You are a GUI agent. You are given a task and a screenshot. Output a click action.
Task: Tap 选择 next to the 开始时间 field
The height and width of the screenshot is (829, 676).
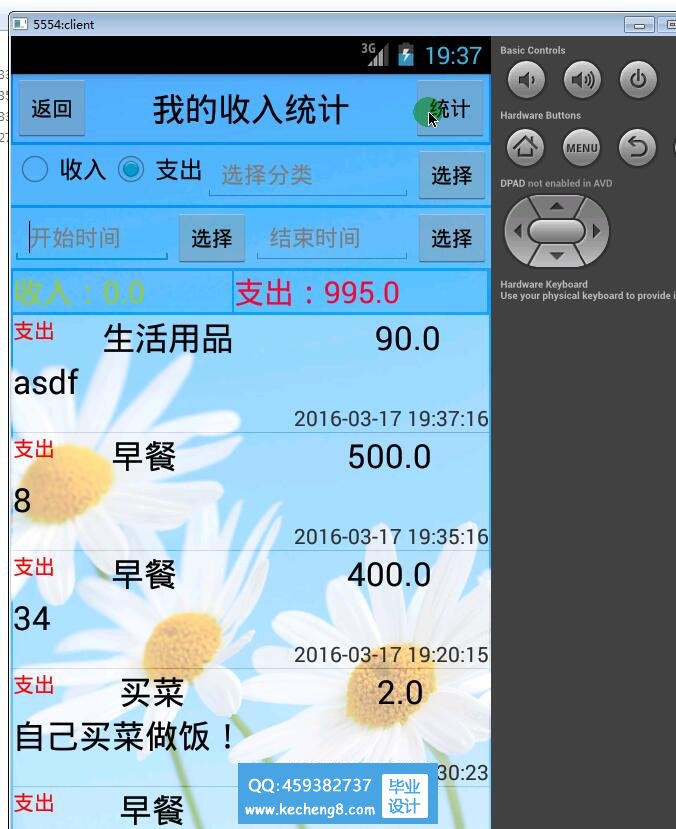click(x=212, y=238)
